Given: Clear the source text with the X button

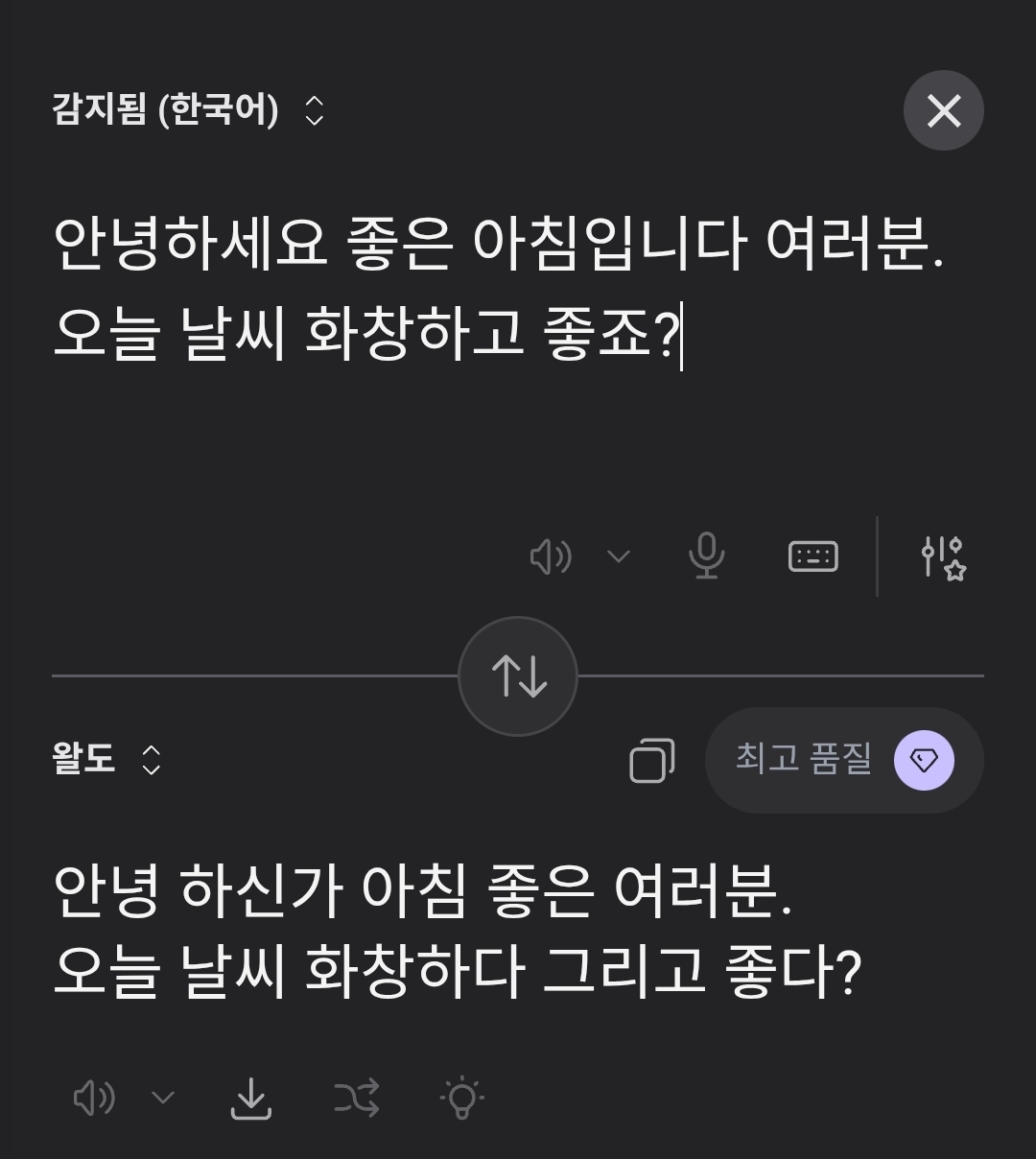Looking at the screenshot, I should [943, 111].
